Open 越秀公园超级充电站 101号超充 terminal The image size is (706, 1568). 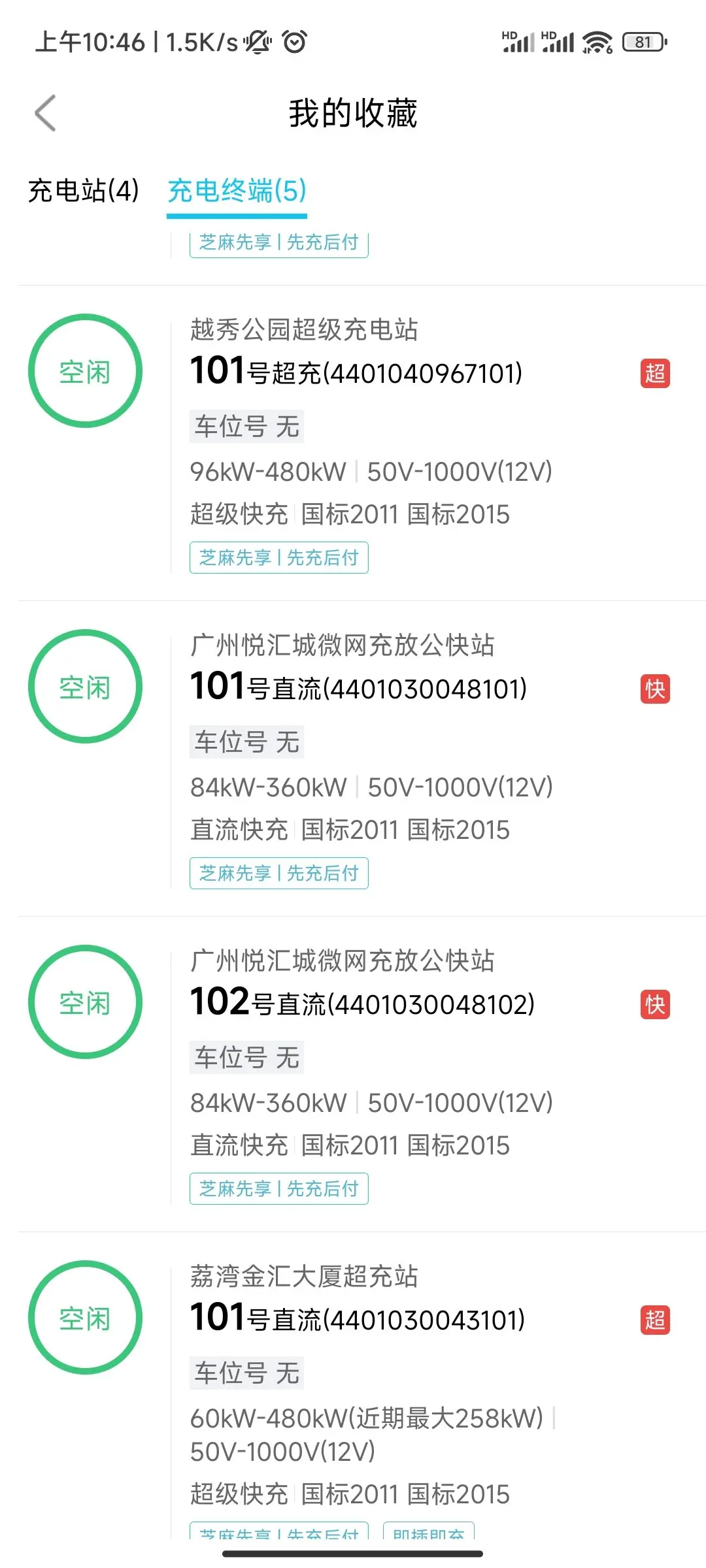point(353,443)
